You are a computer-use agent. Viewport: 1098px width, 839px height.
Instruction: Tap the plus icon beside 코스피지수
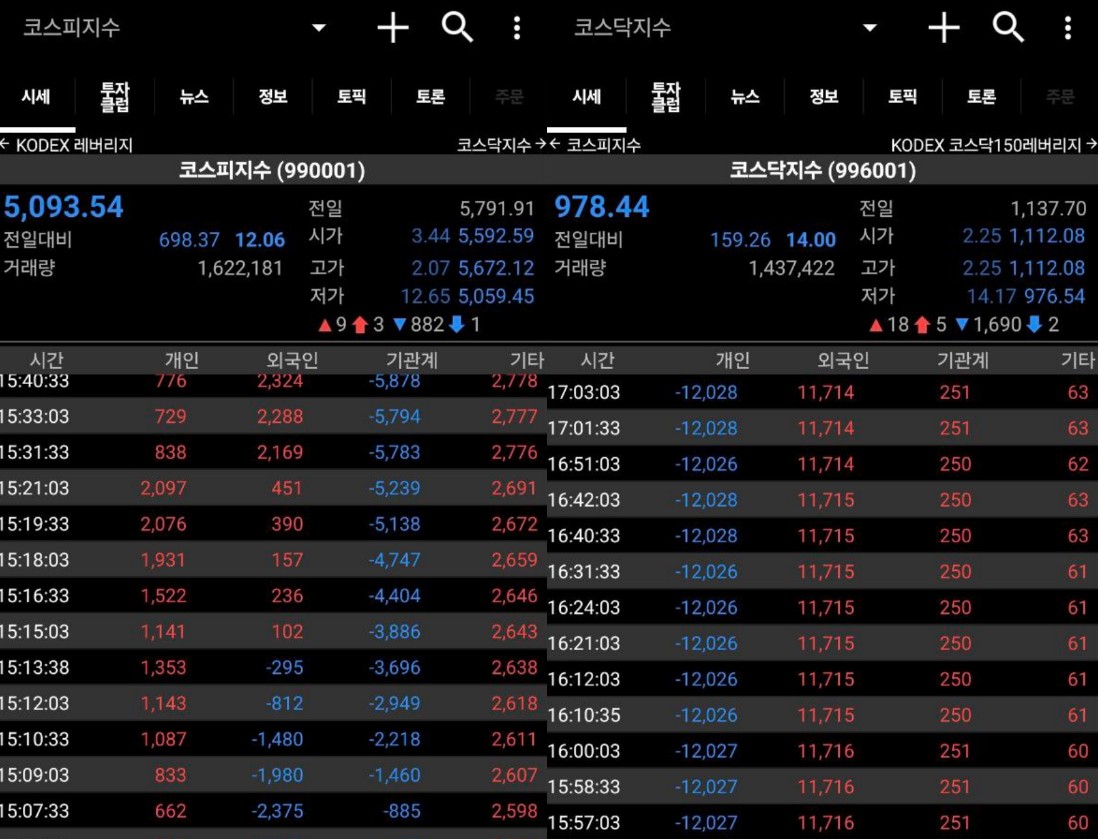[393, 28]
